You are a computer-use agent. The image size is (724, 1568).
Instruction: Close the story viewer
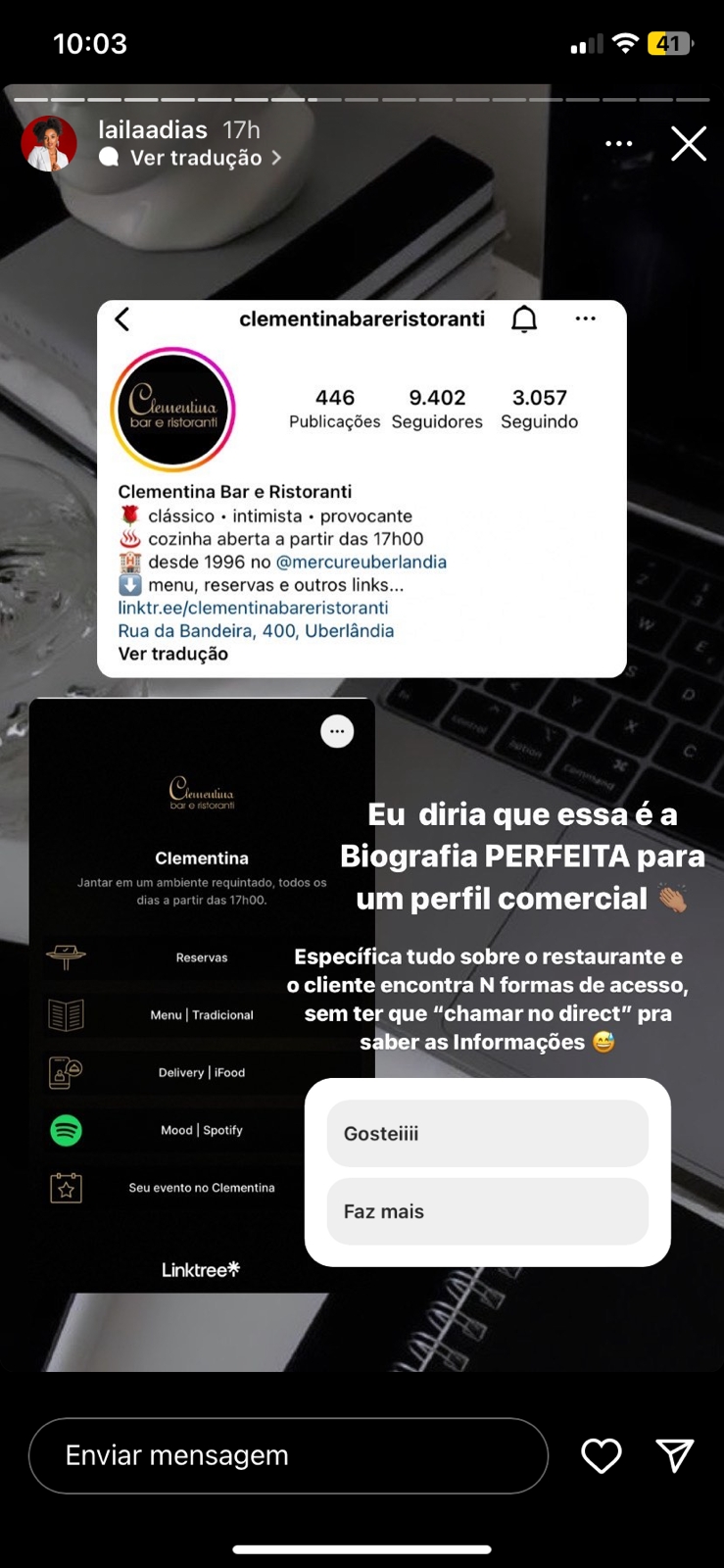[x=688, y=144]
